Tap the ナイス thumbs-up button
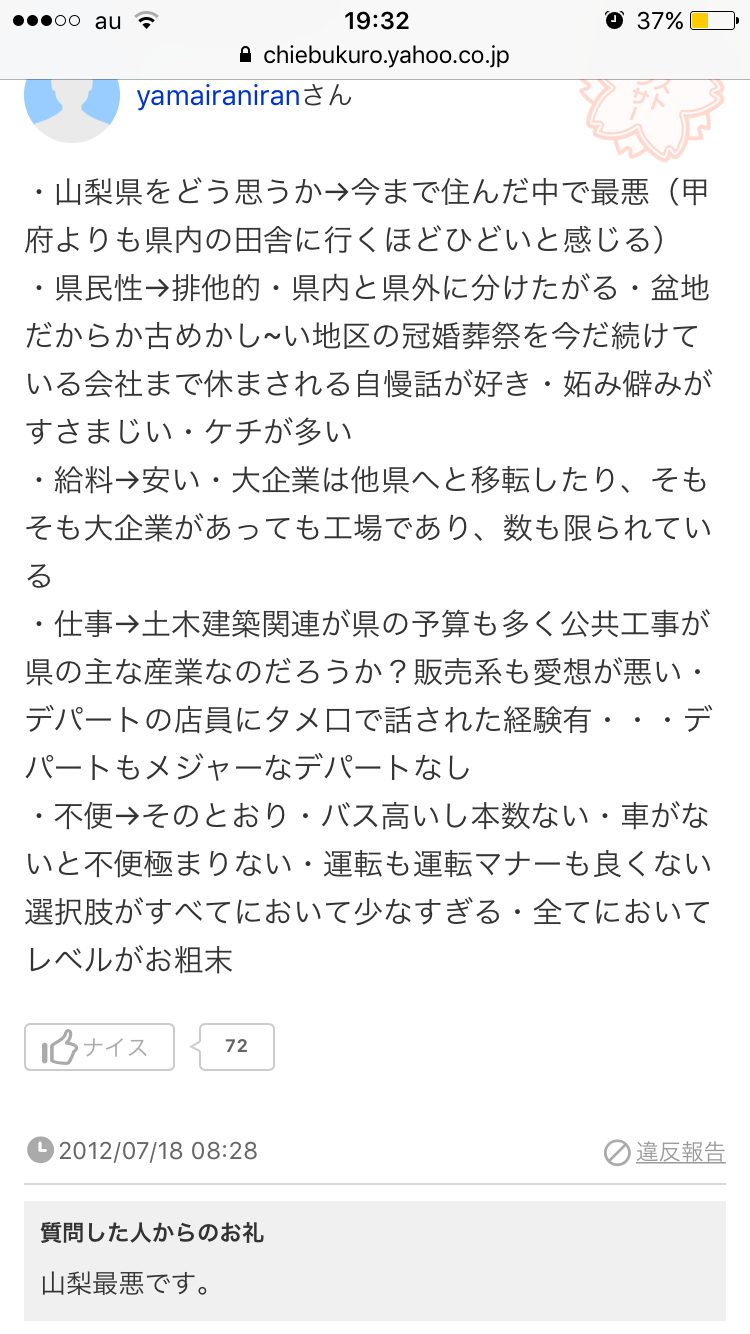750x1334 pixels. 100,1047
